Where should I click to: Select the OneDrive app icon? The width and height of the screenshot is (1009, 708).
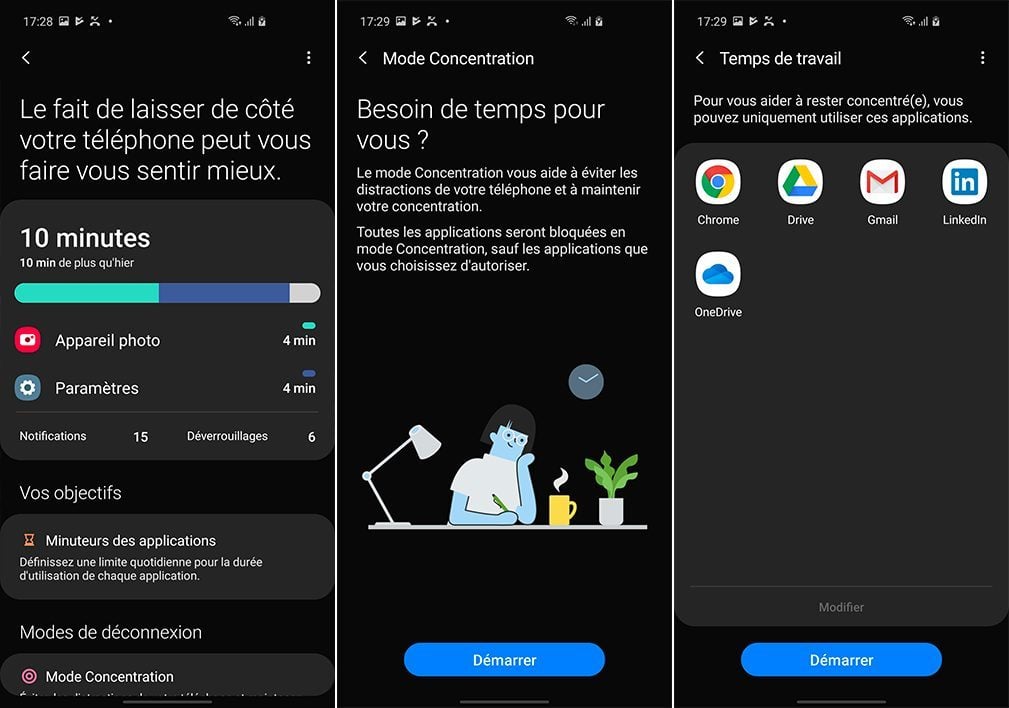tap(718, 274)
